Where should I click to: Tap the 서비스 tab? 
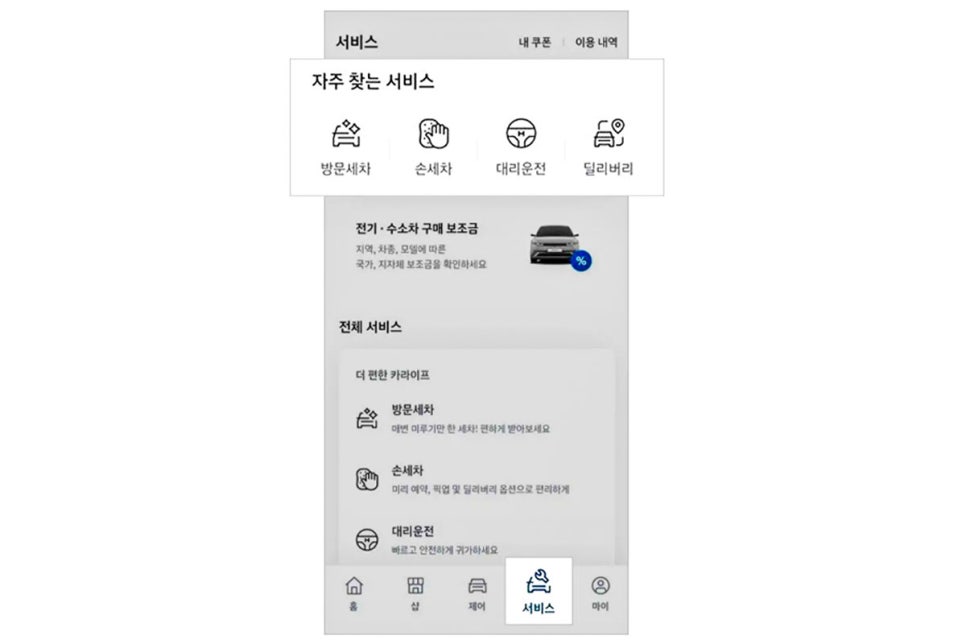538,592
